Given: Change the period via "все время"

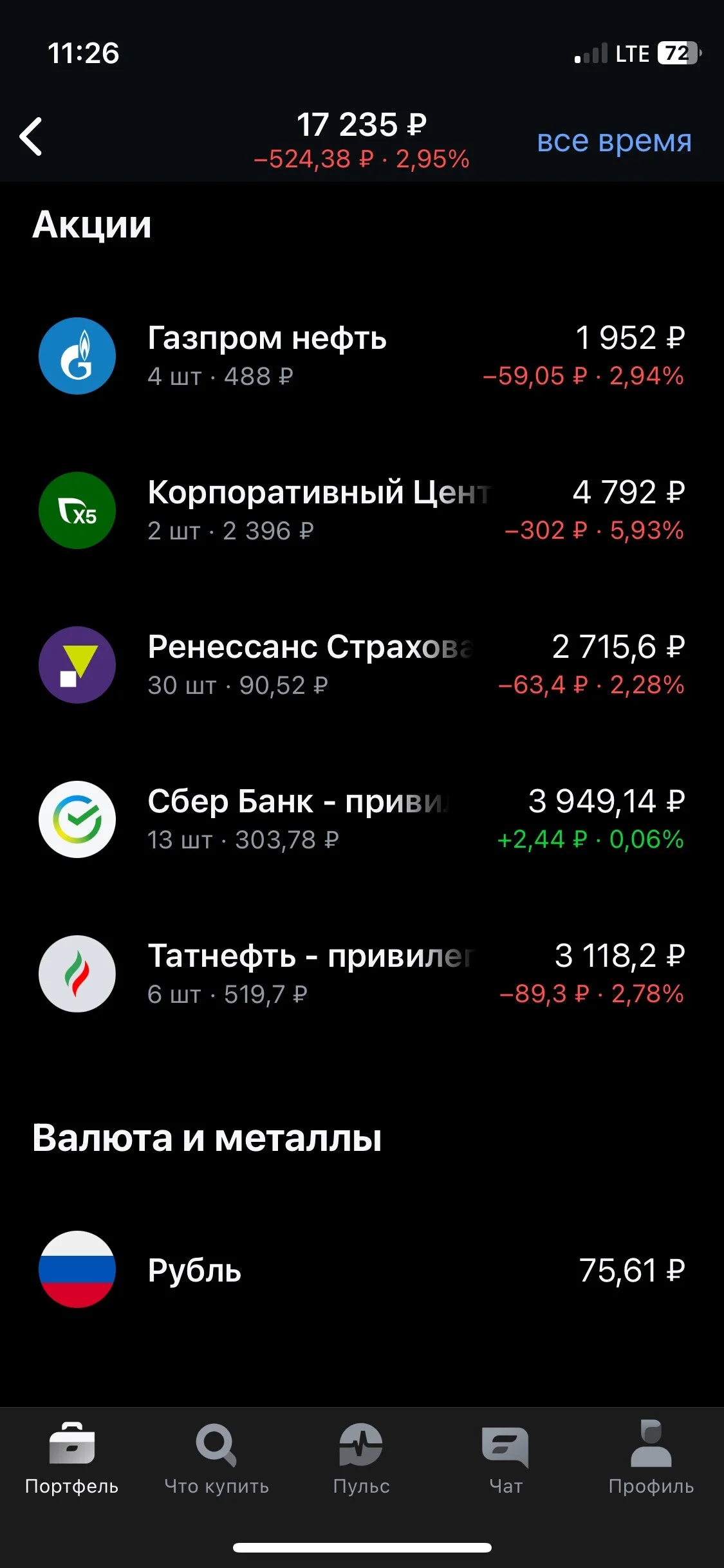Looking at the screenshot, I should pos(614,140).
